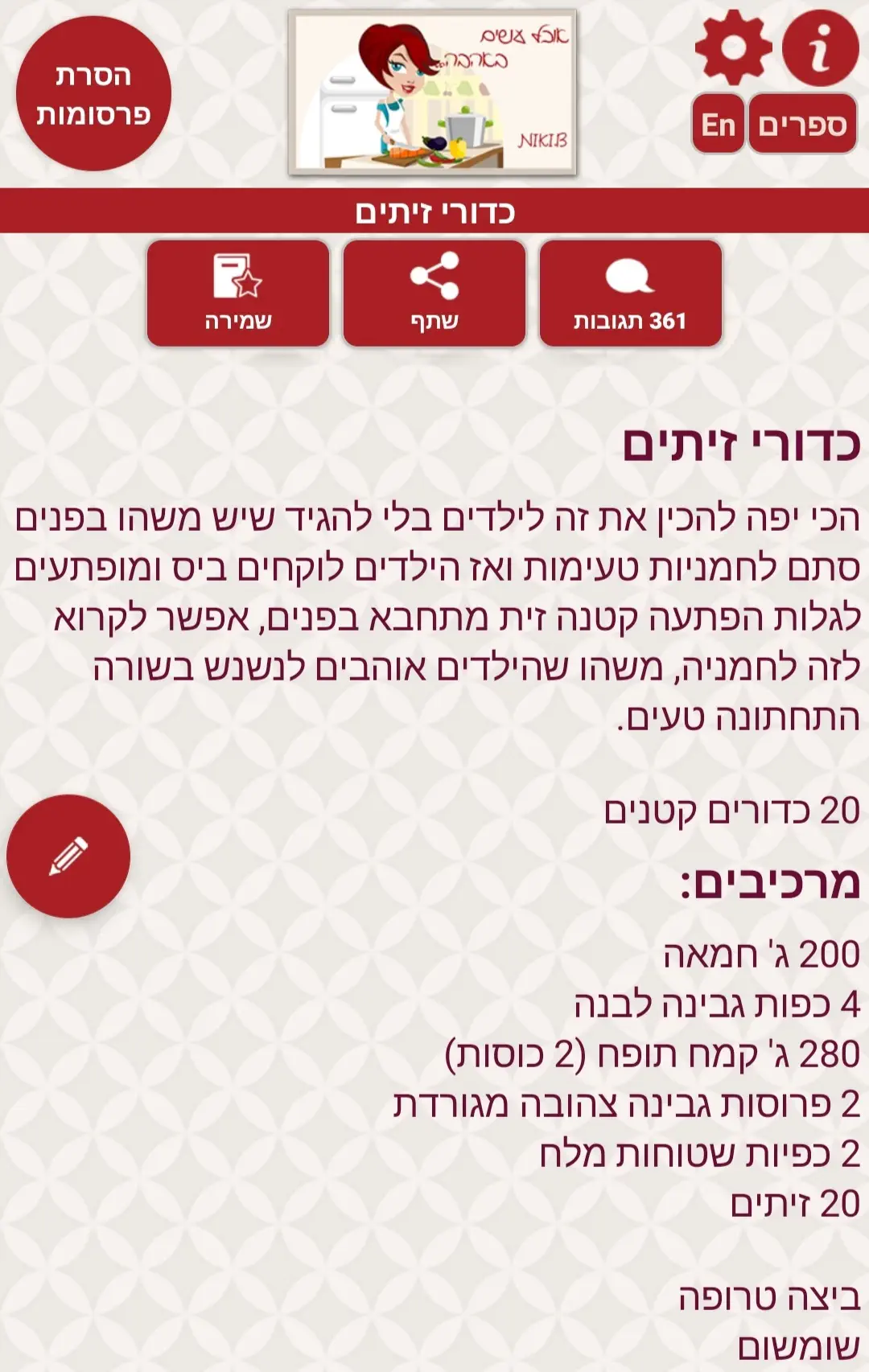Viewport: 869px width, 1372px height.
Task: Open settings gear icon
Action: [733, 48]
